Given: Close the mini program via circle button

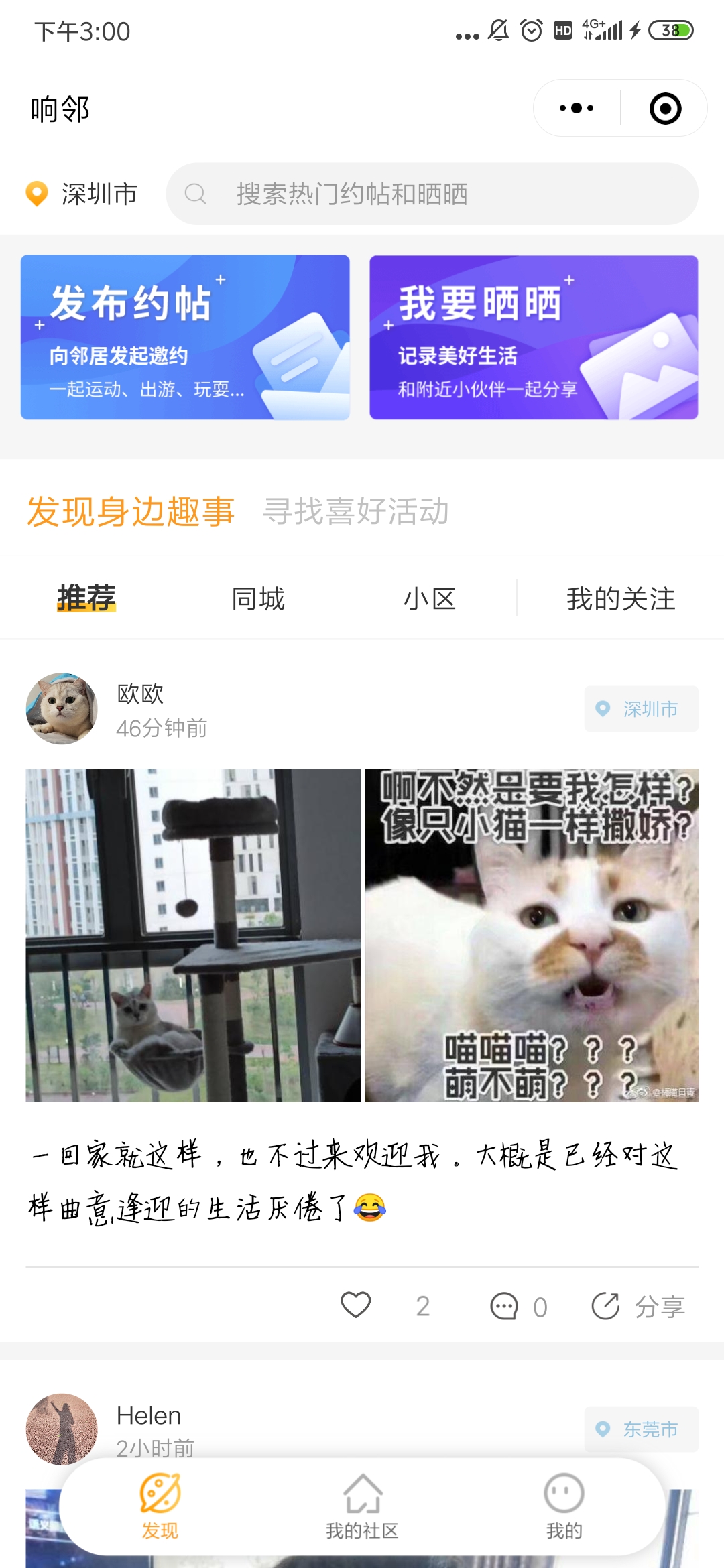Looking at the screenshot, I should [x=665, y=109].
